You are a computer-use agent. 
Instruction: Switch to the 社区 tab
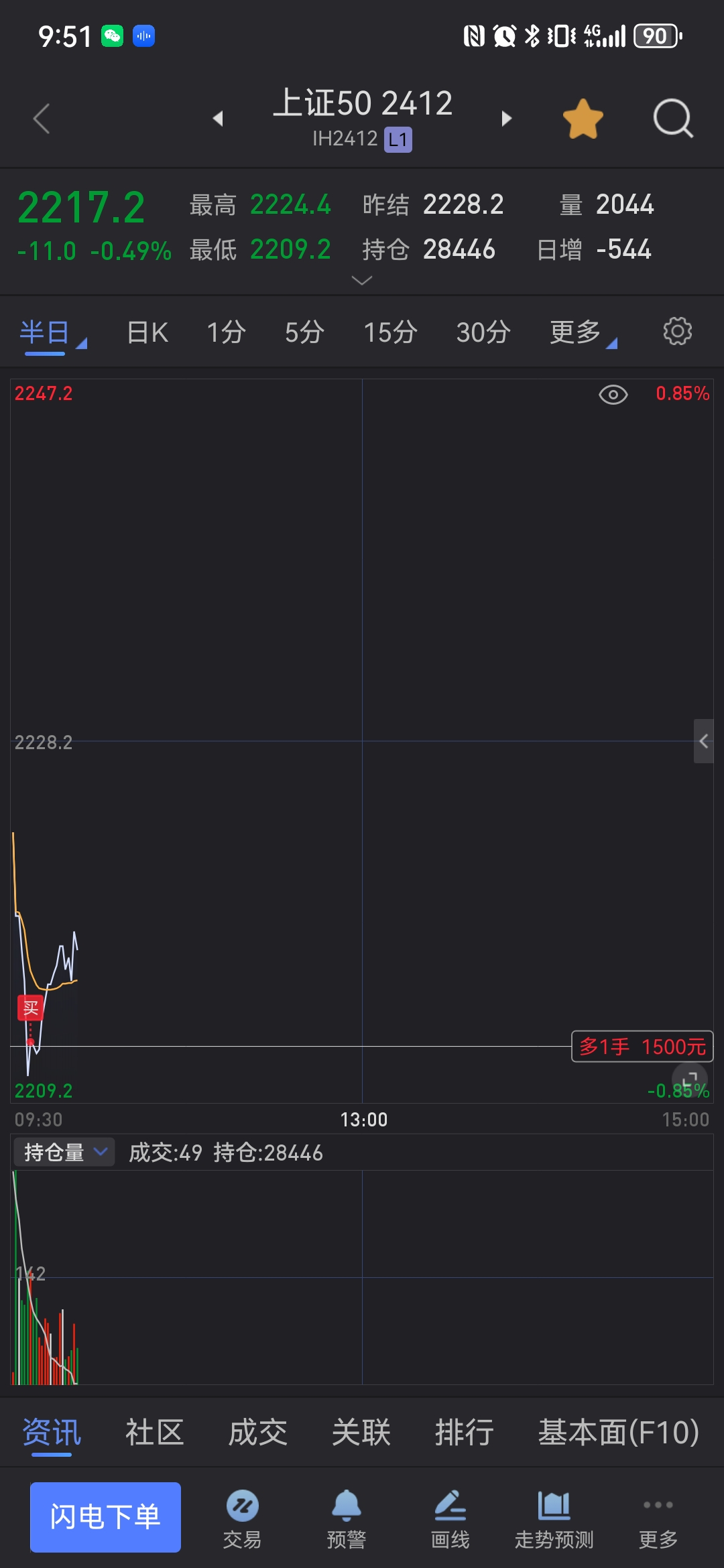(x=155, y=1433)
